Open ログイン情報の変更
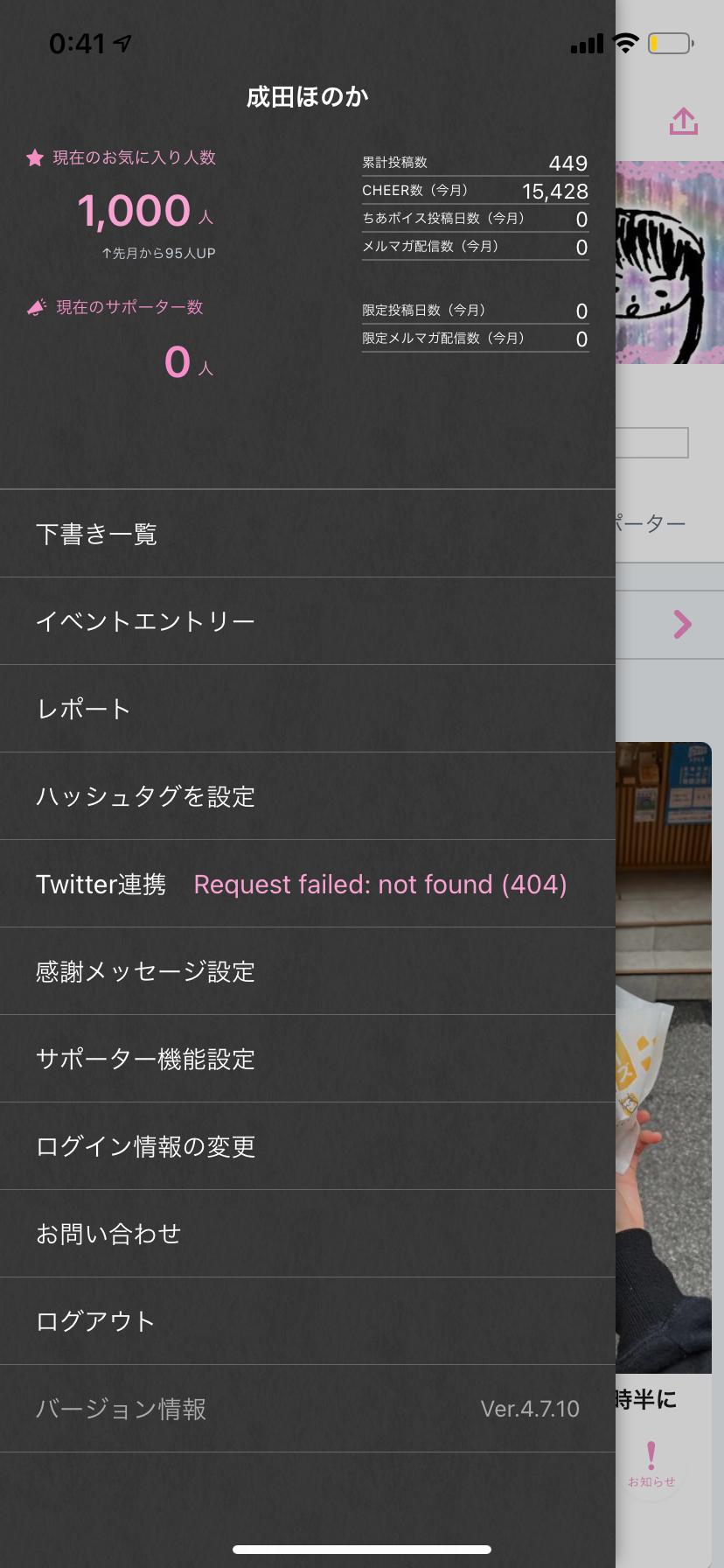Image resolution: width=724 pixels, height=1568 pixels. [x=306, y=1146]
